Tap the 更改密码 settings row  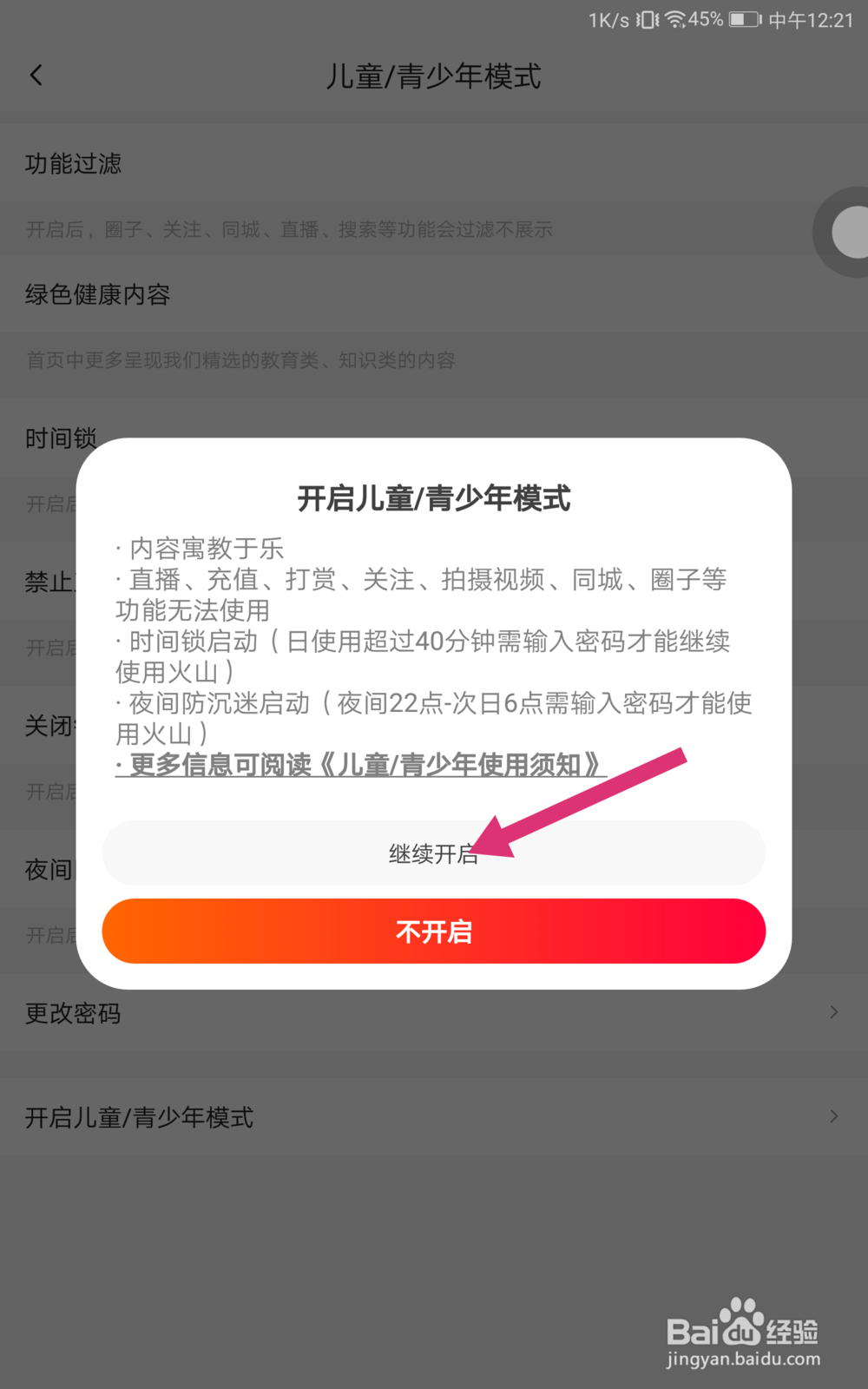pyautogui.click(x=73, y=1013)
